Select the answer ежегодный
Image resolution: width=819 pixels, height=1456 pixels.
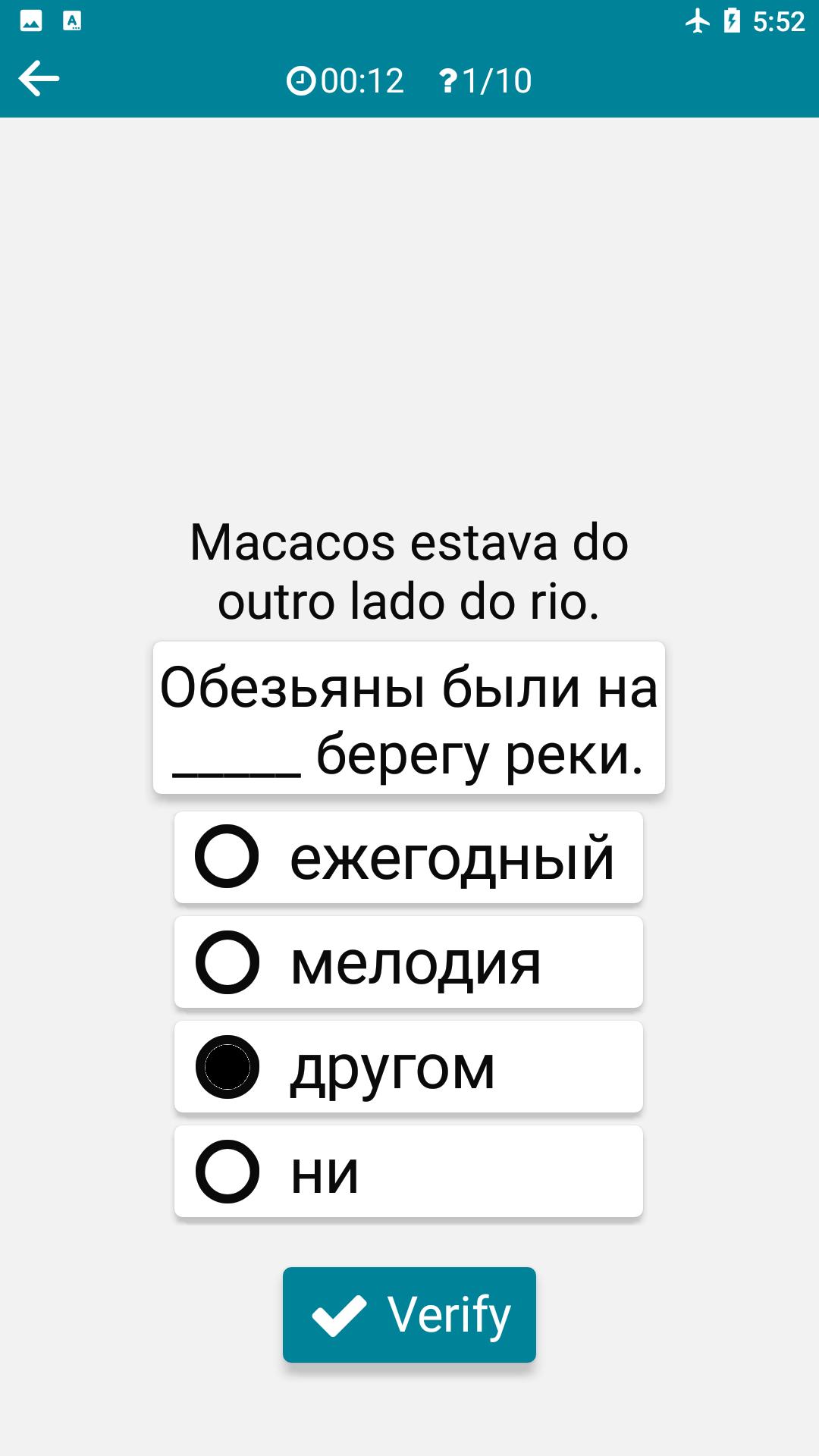pyautogui.click(x=408, y=858)
